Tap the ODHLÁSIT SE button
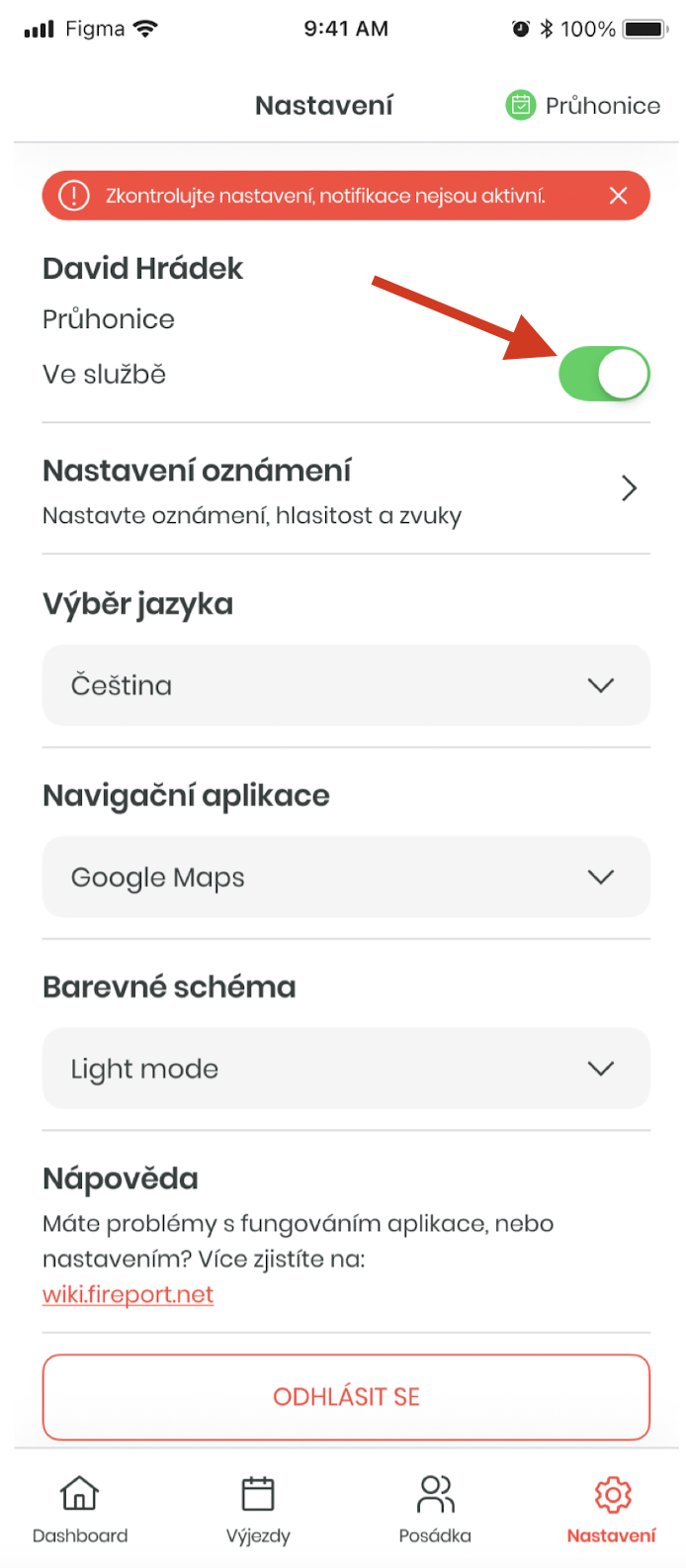This screenshot has width=686, height=1568. (x=345, y=1397)
